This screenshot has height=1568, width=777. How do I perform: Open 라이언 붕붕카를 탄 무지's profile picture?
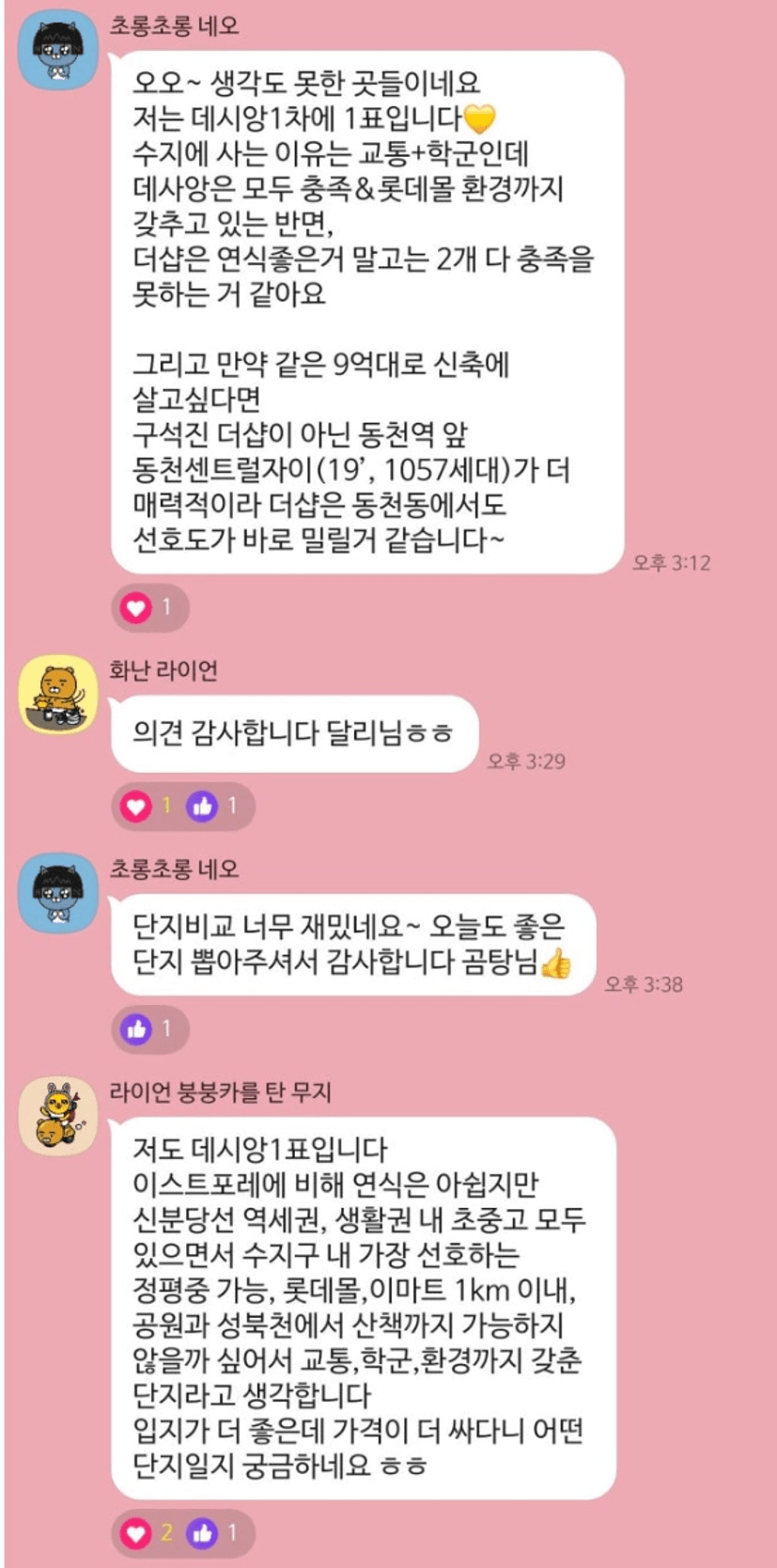point(58,1117)
